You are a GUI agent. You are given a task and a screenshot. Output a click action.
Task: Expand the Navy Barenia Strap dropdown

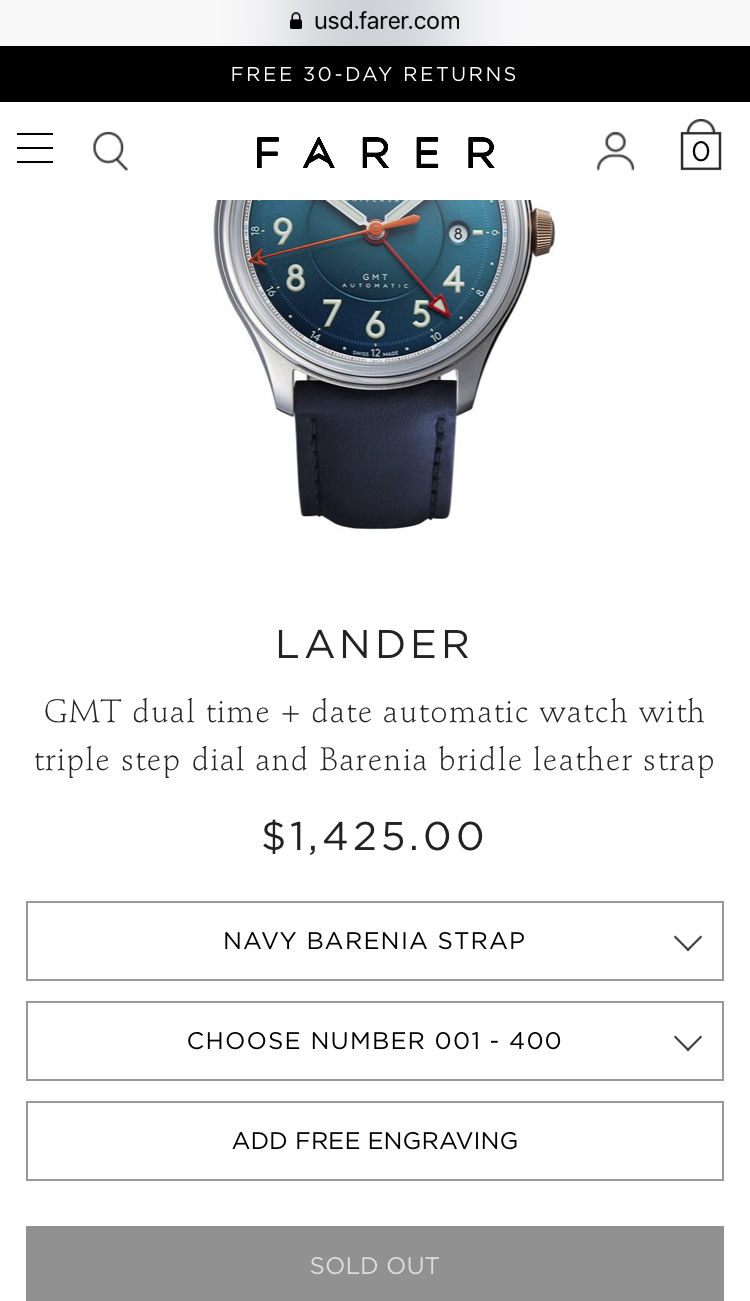375,941
